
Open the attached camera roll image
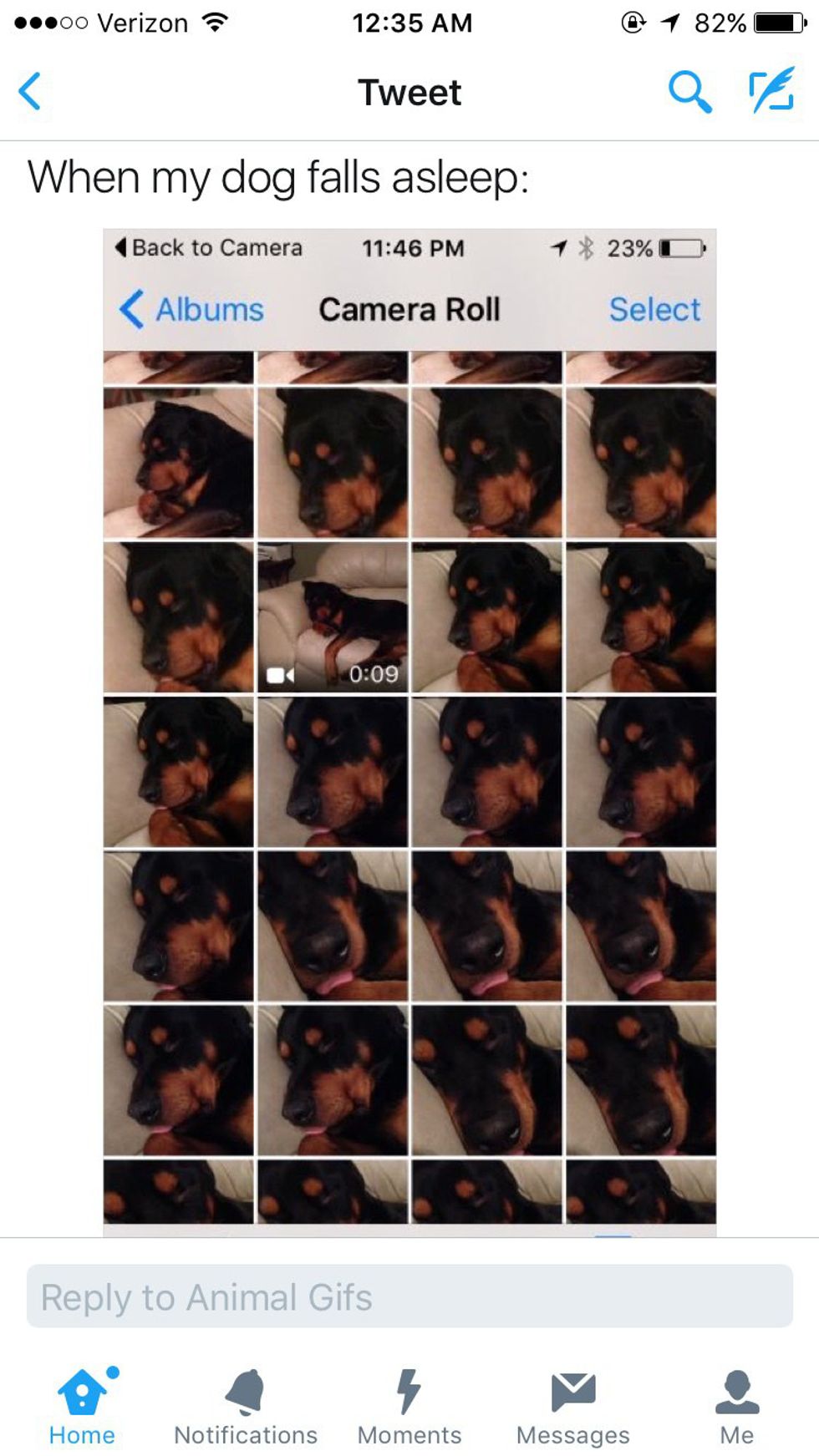tap(409, 727)
